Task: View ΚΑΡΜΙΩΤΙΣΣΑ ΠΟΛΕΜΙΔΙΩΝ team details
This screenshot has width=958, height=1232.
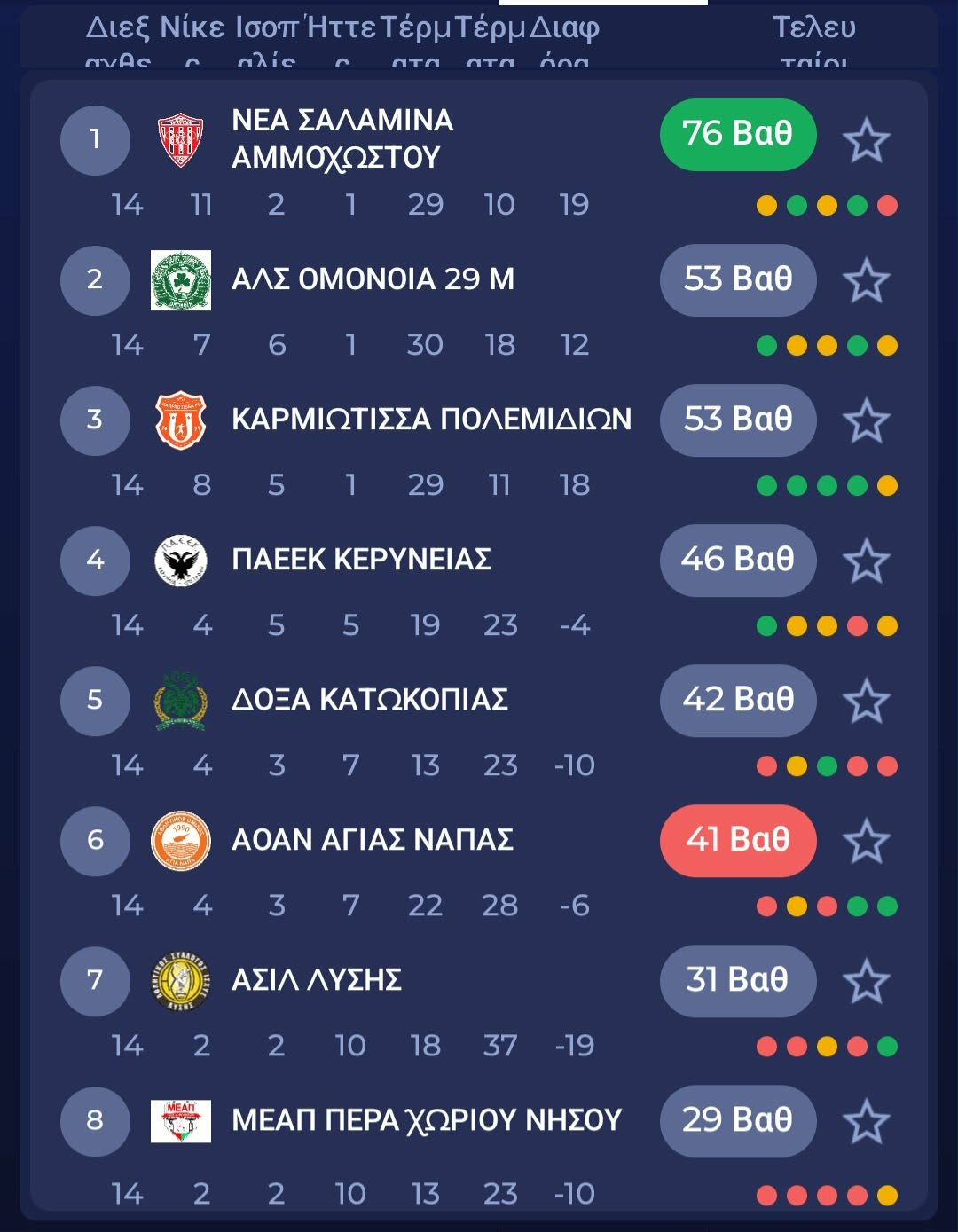Action: point(431,420)
